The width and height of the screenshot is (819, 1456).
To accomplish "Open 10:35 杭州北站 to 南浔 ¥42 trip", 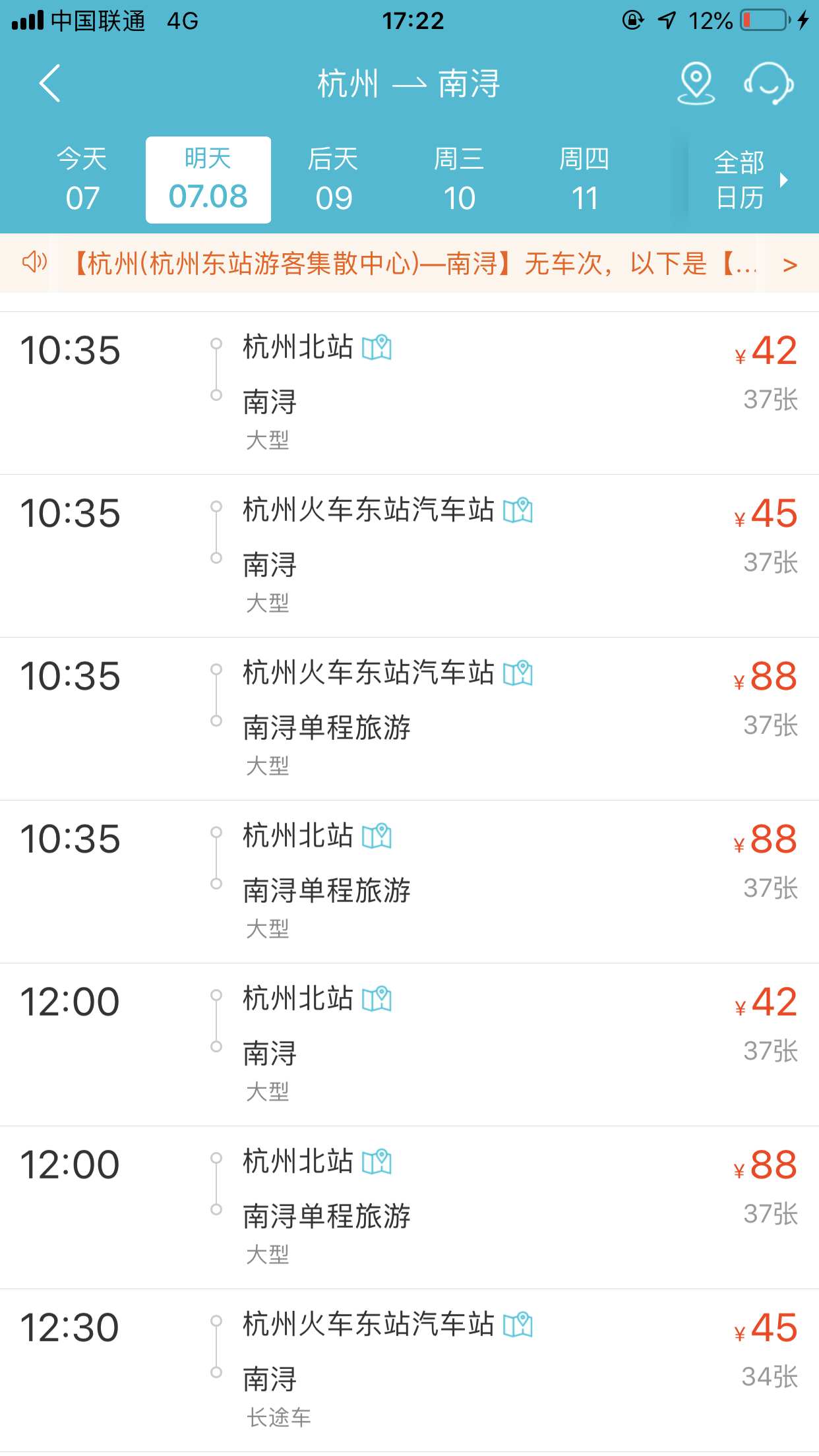I will 409,393.
